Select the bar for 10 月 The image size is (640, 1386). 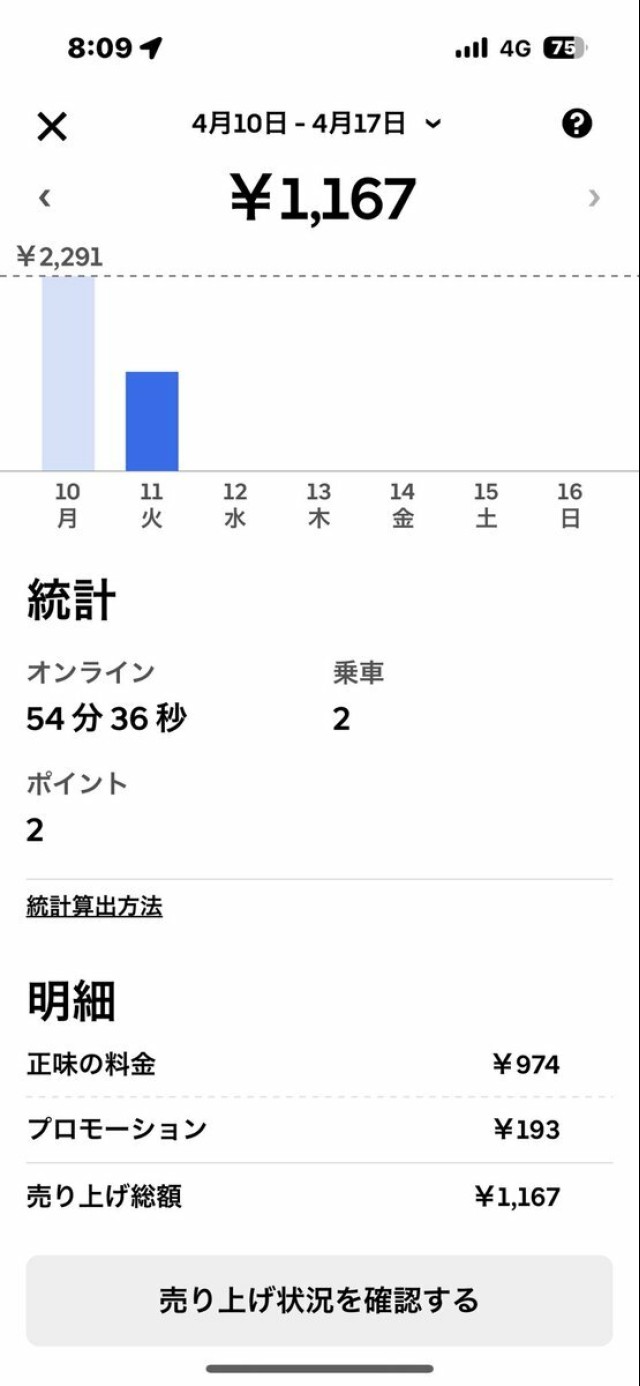pos(68,373)
